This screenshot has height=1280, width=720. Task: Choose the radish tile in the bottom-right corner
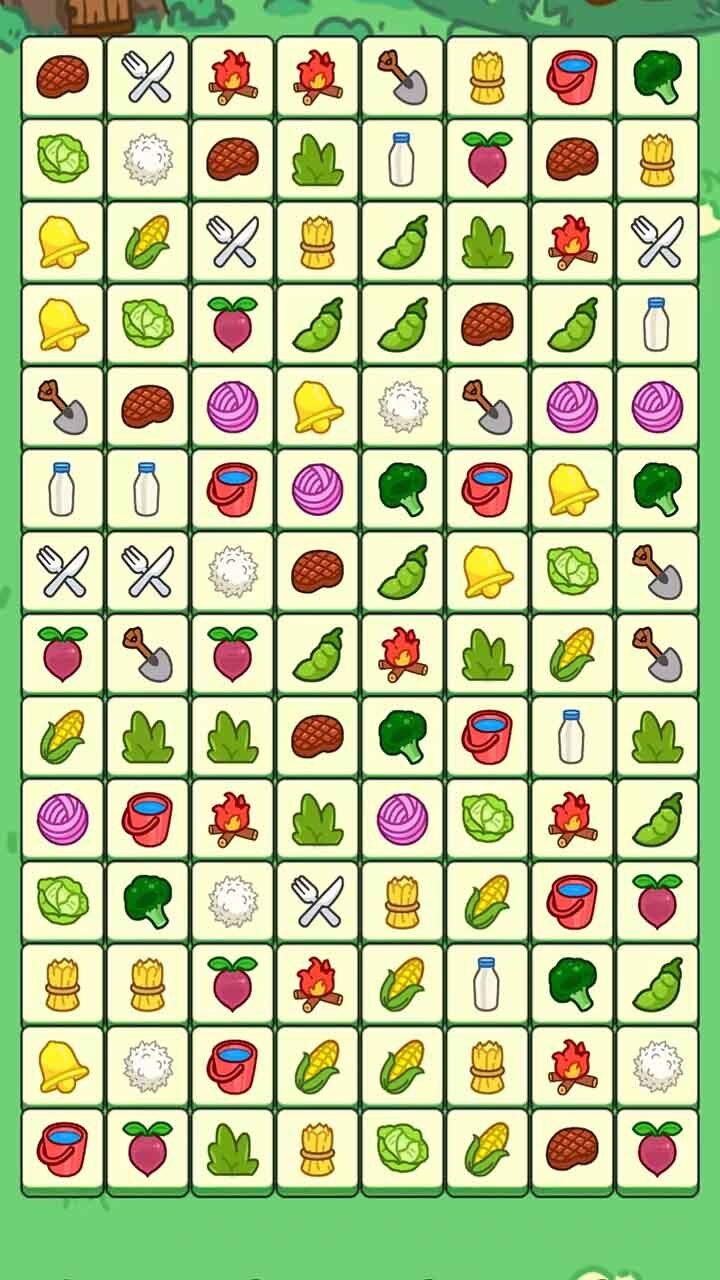[657, 1149]
